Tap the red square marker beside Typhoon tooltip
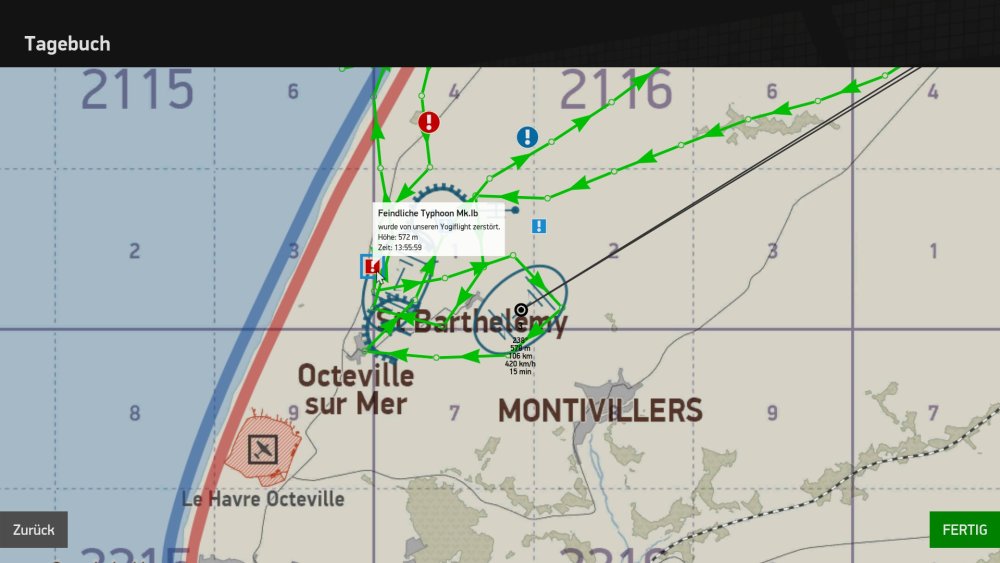Screen dimensions: 1000x563 [x=371, y=267]
